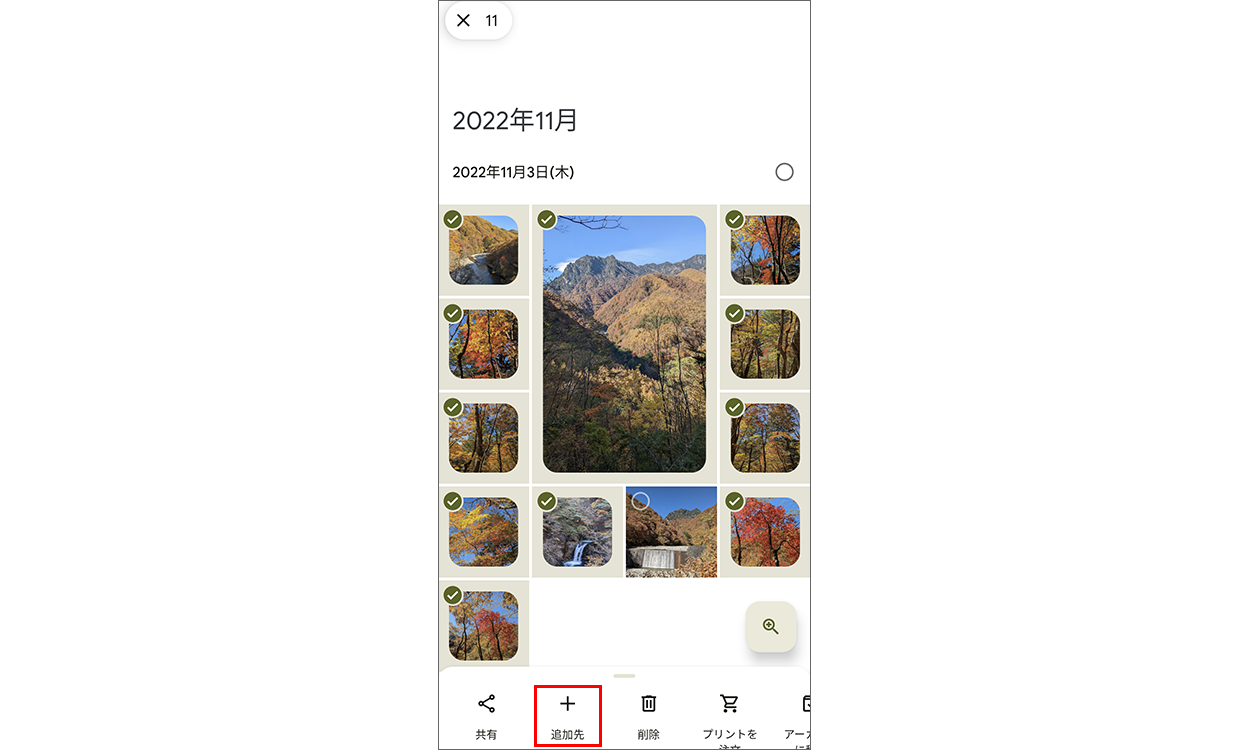Choose プリントを注文 to order prints
The image size is (1250, 750).
click(x=730, y=718)
